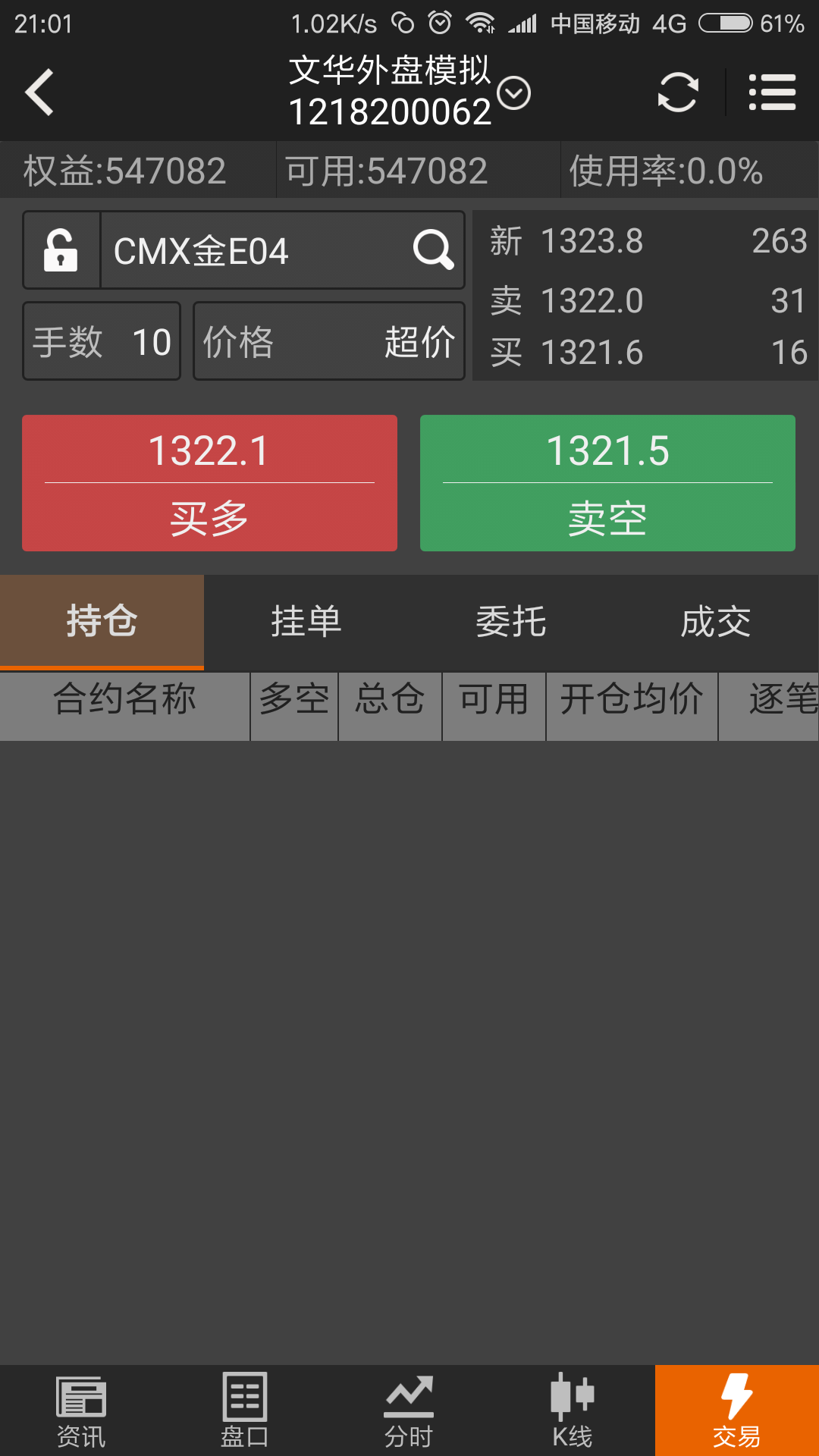Sell short at 1321.5 (卖空)
Viewport: 819px width, 1456px height.
607,483
